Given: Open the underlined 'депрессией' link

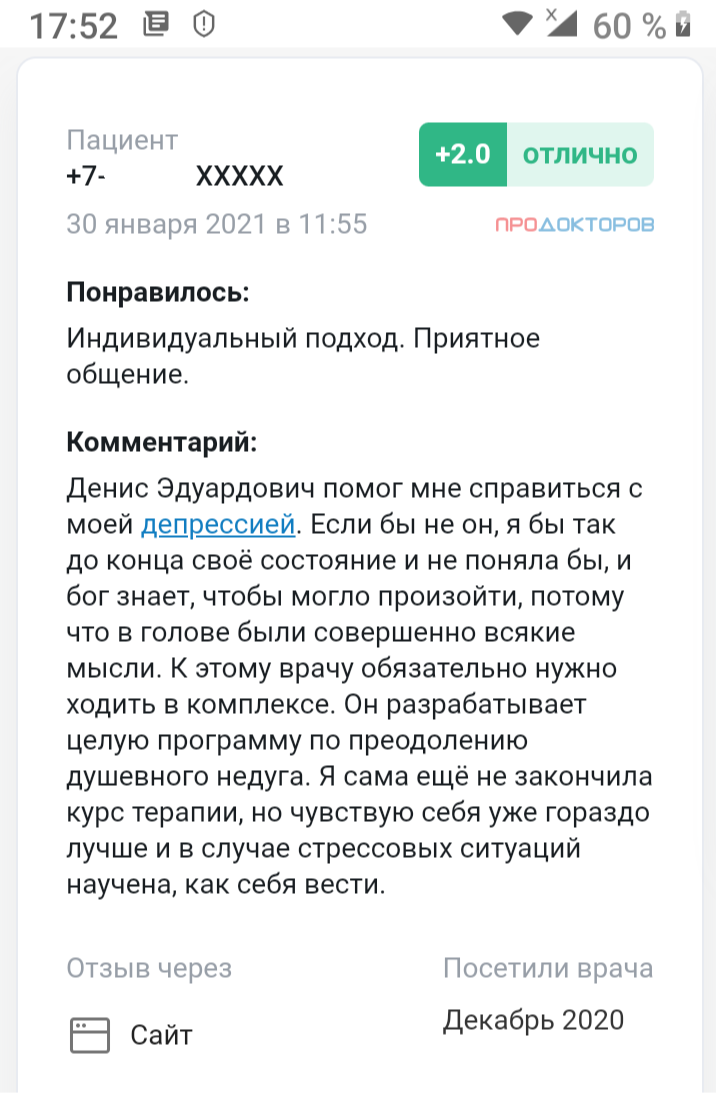Looking at the screenshot, I should pyautogui.click(x=218, y=523).
